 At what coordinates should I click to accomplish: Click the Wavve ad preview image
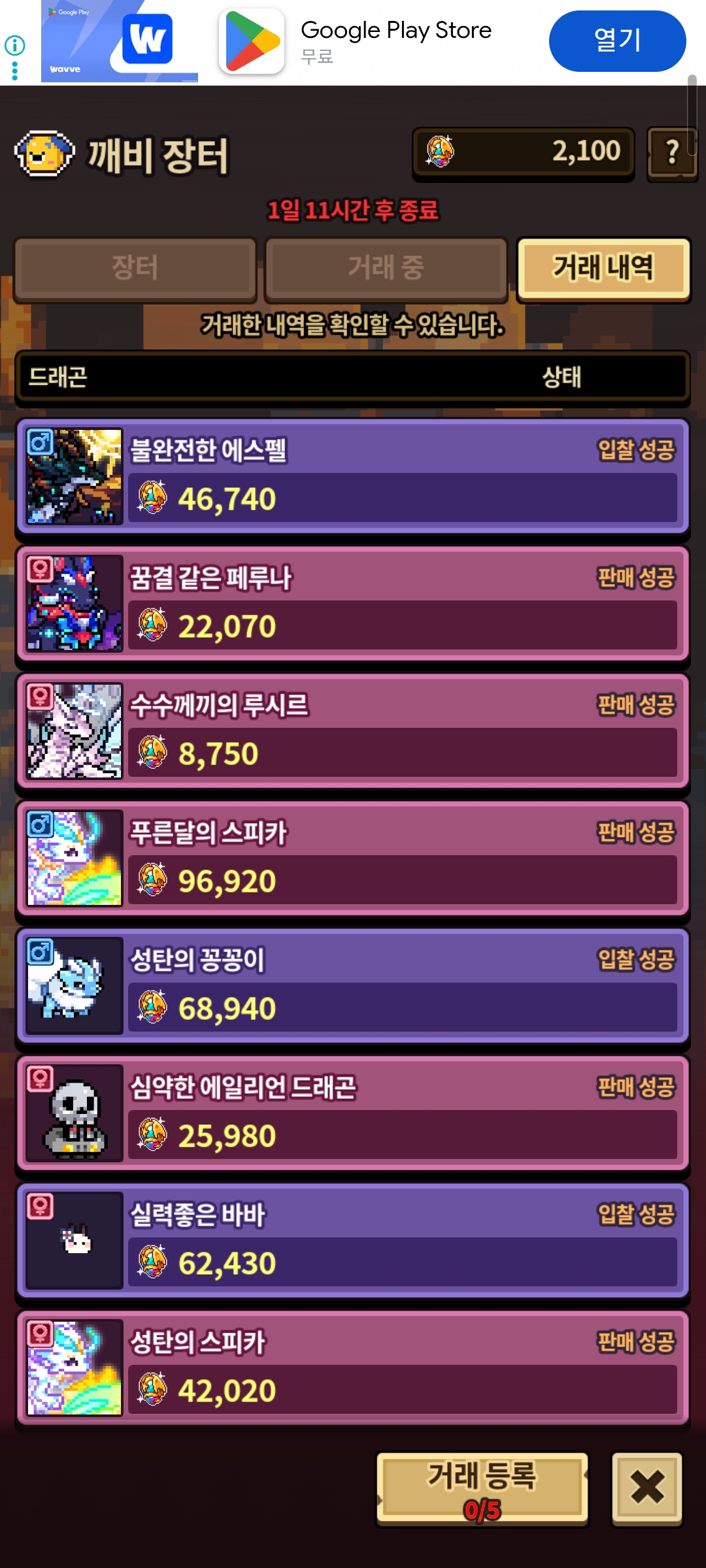pyautogui.click(x=121, y=41)
